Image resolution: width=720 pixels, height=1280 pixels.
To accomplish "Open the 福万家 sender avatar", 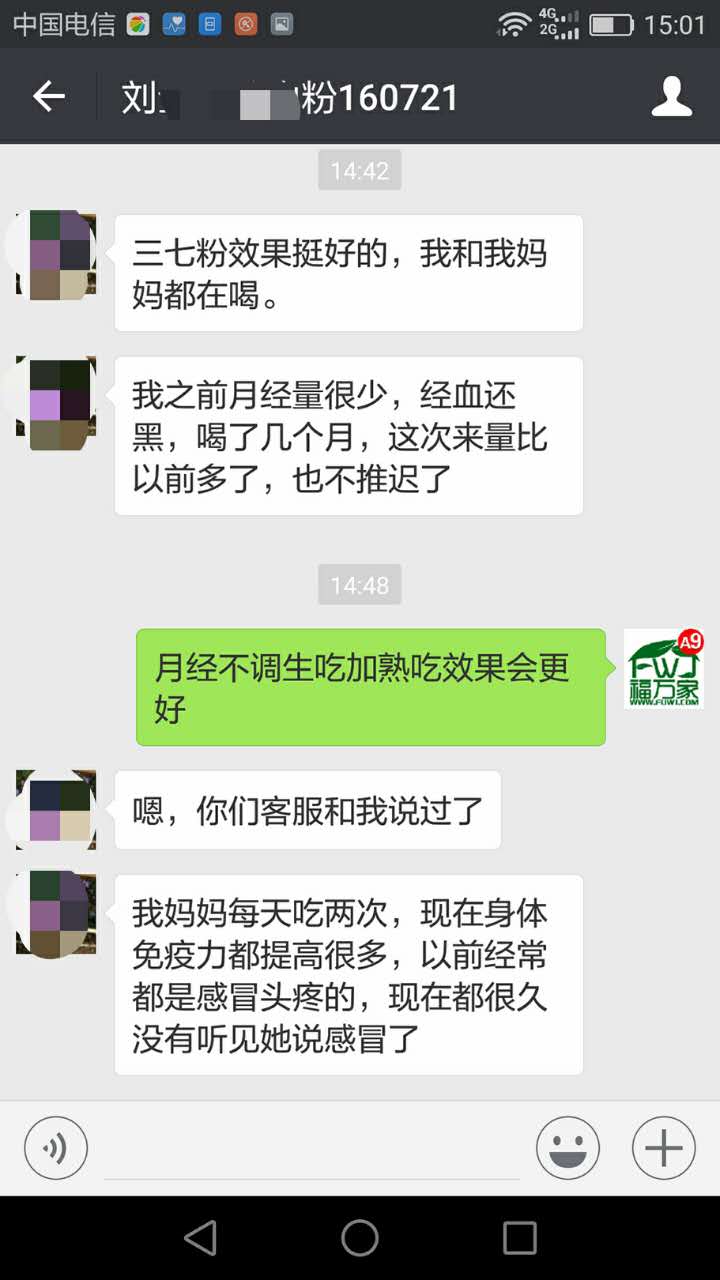I will (x=664, y=669).
